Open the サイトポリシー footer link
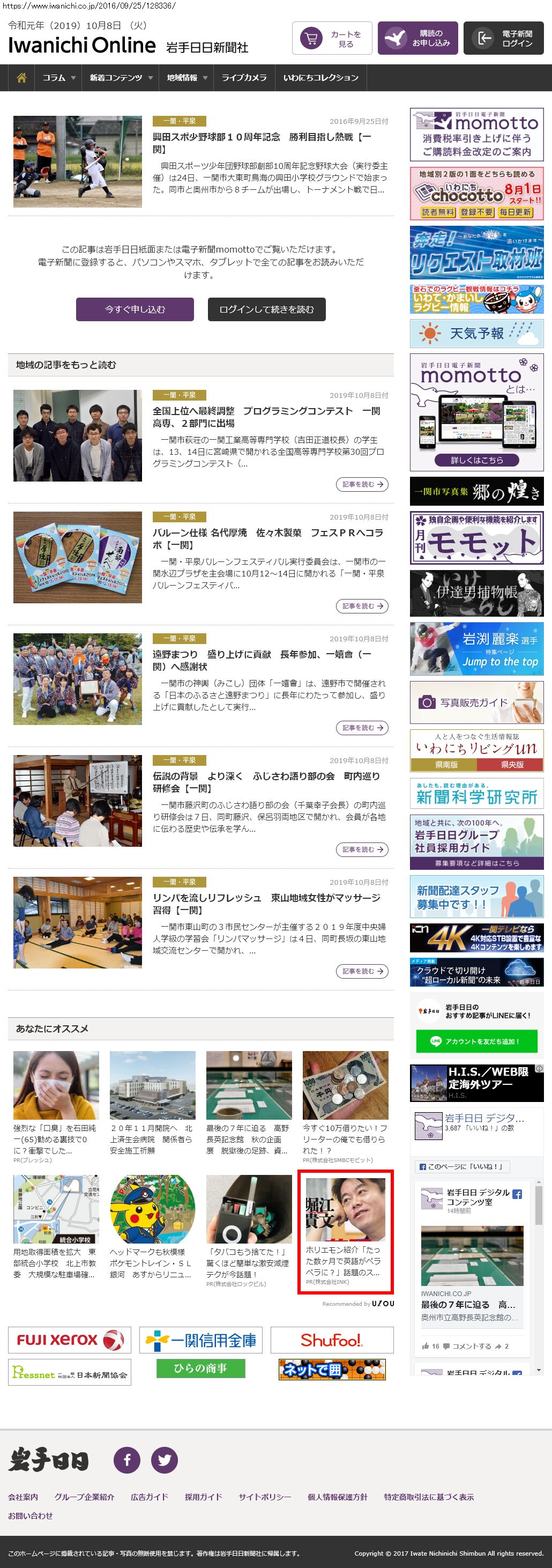Image resolution: width=552 pixels, height=1568 pixels. 265,1497
